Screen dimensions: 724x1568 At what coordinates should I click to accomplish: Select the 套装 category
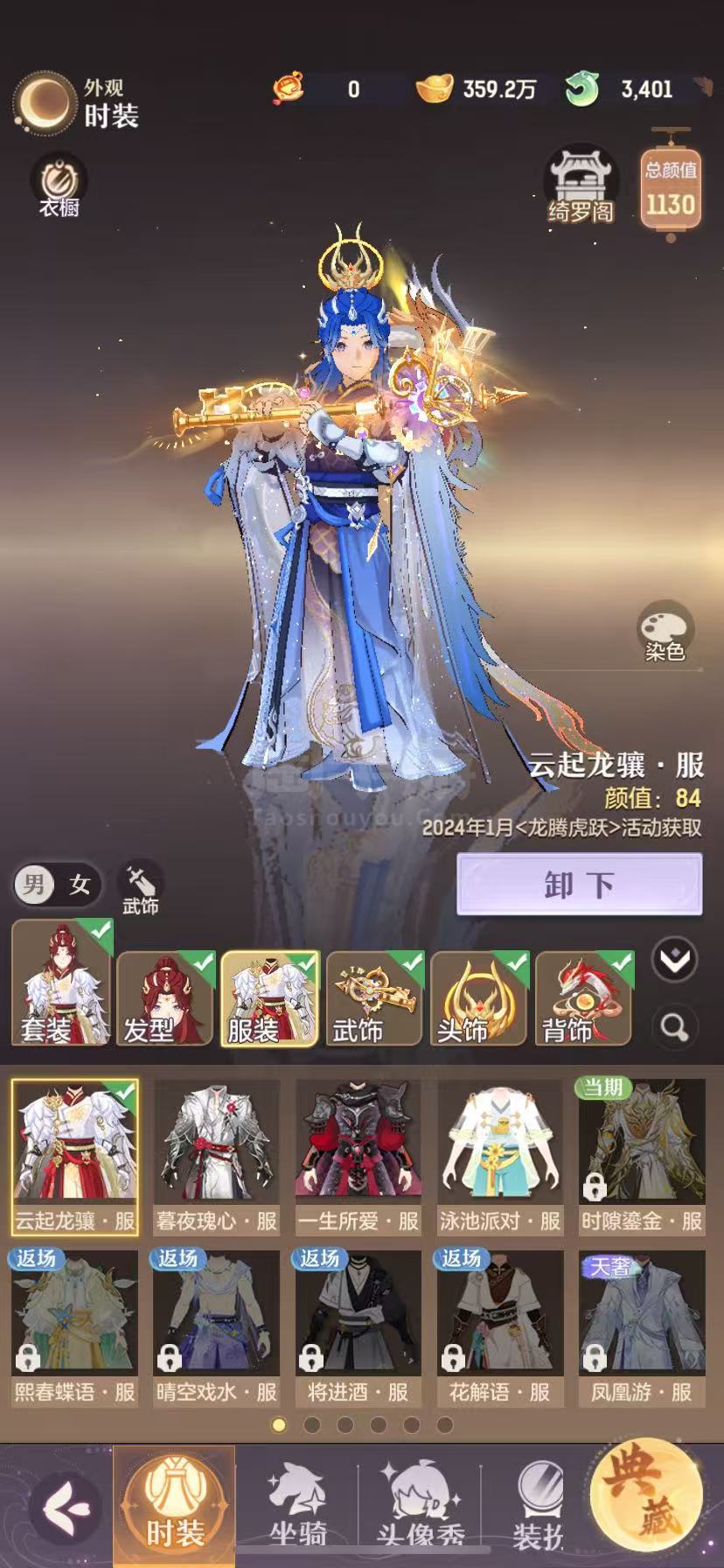61,983
